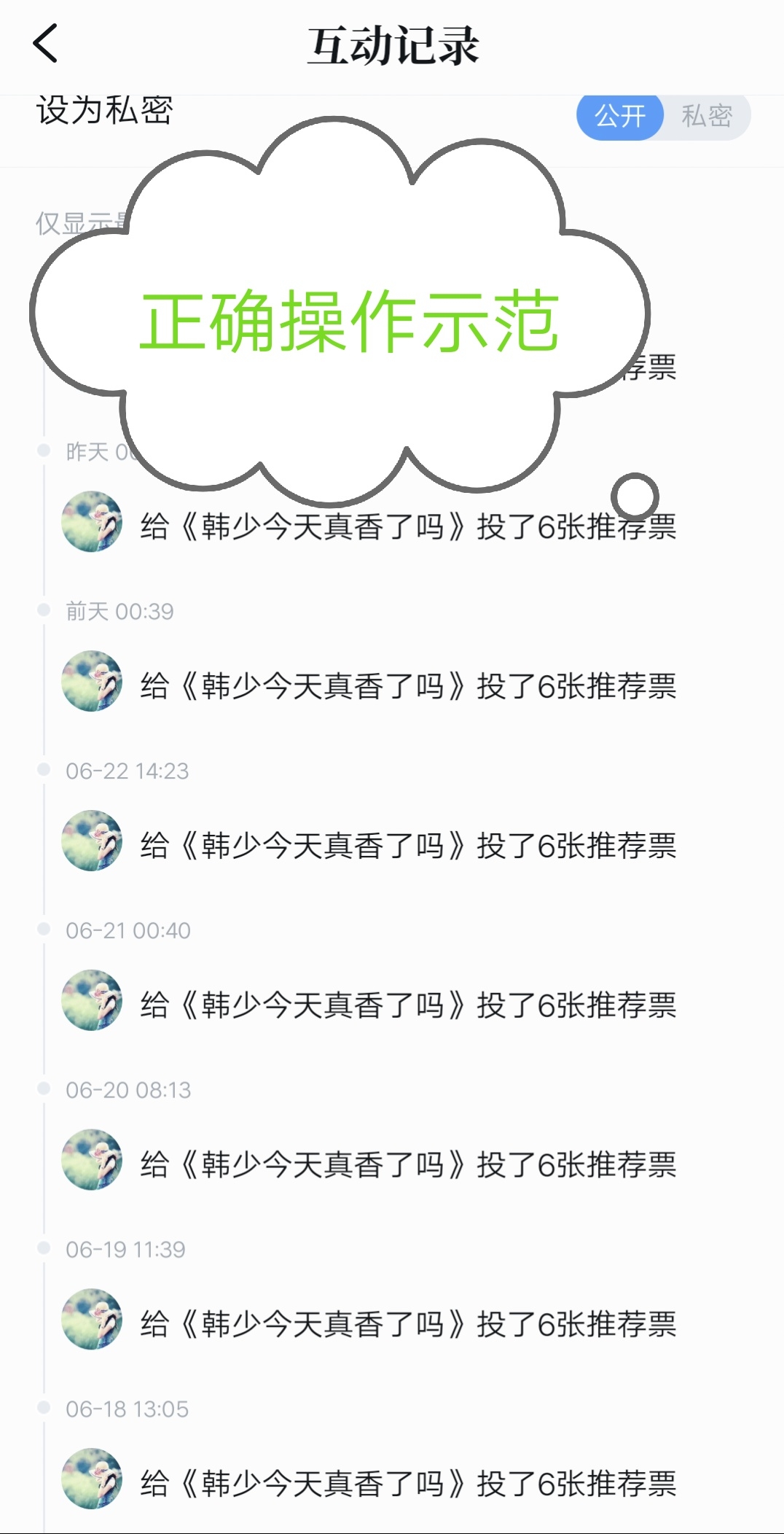
Task: Open the 06-18 13:05 vote record
Action: [x=408, y=1484]
